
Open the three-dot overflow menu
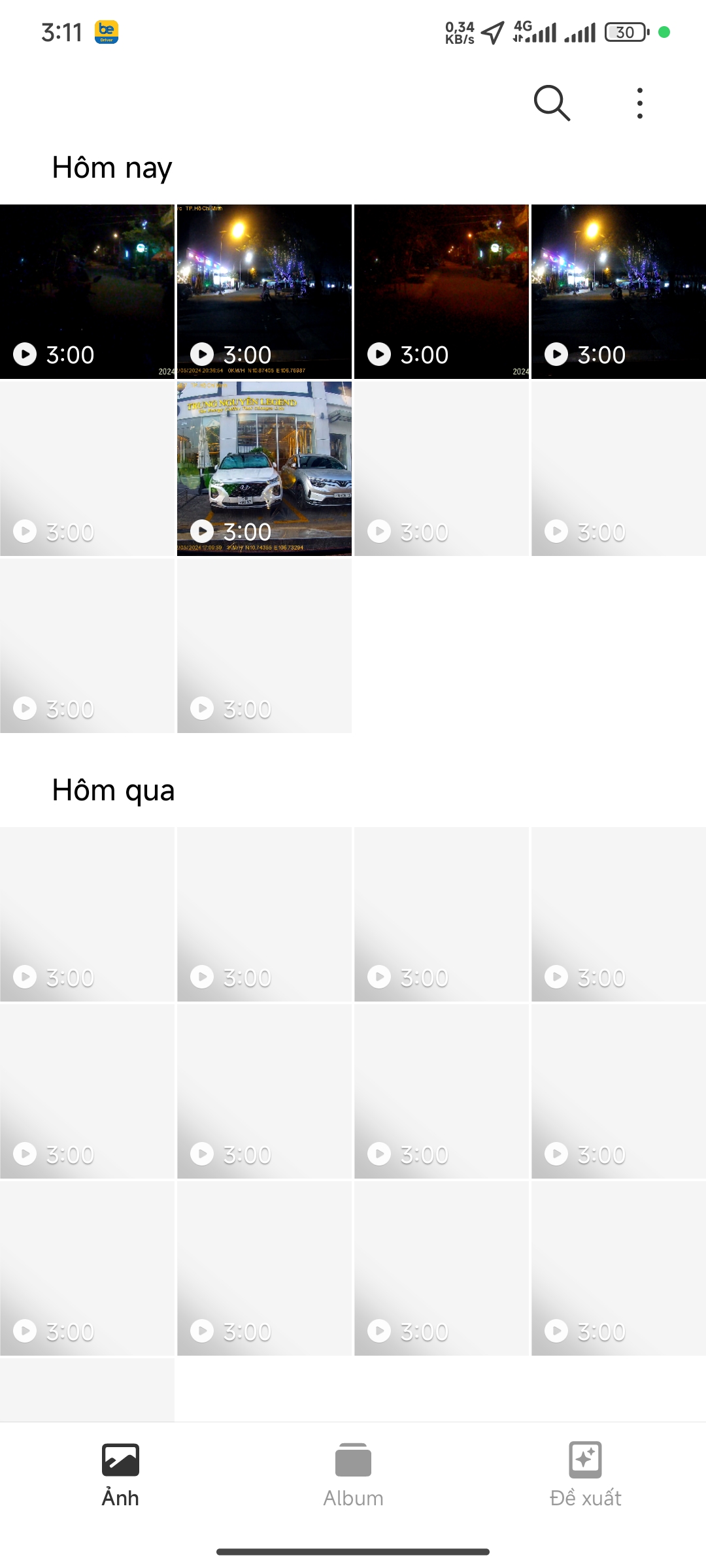coord(639,103)
